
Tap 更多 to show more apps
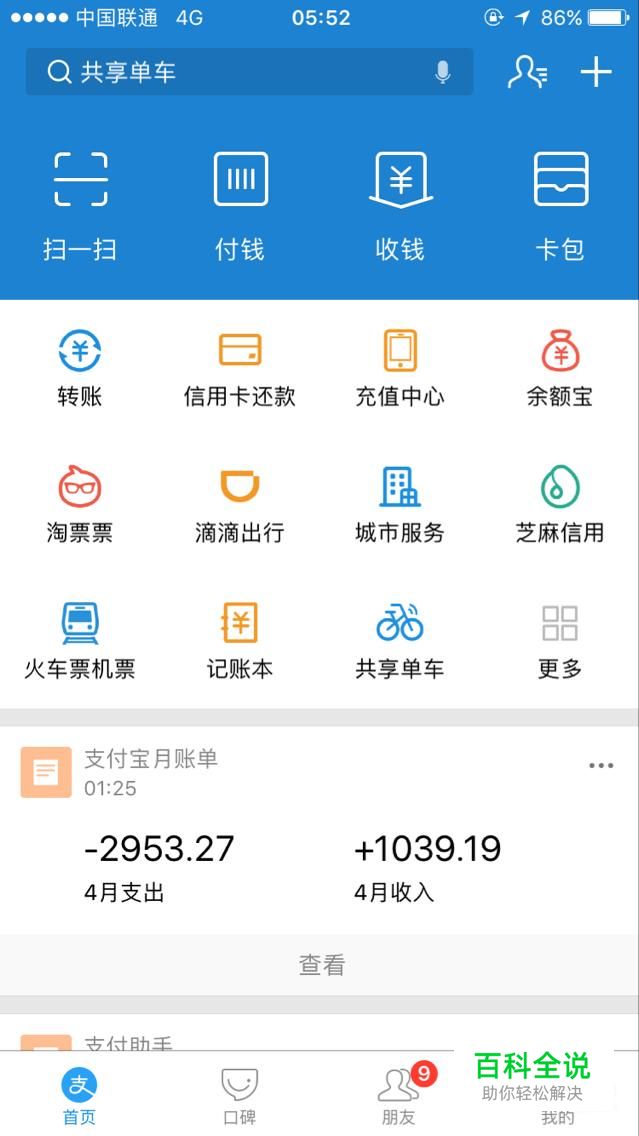tap(560, 640)
